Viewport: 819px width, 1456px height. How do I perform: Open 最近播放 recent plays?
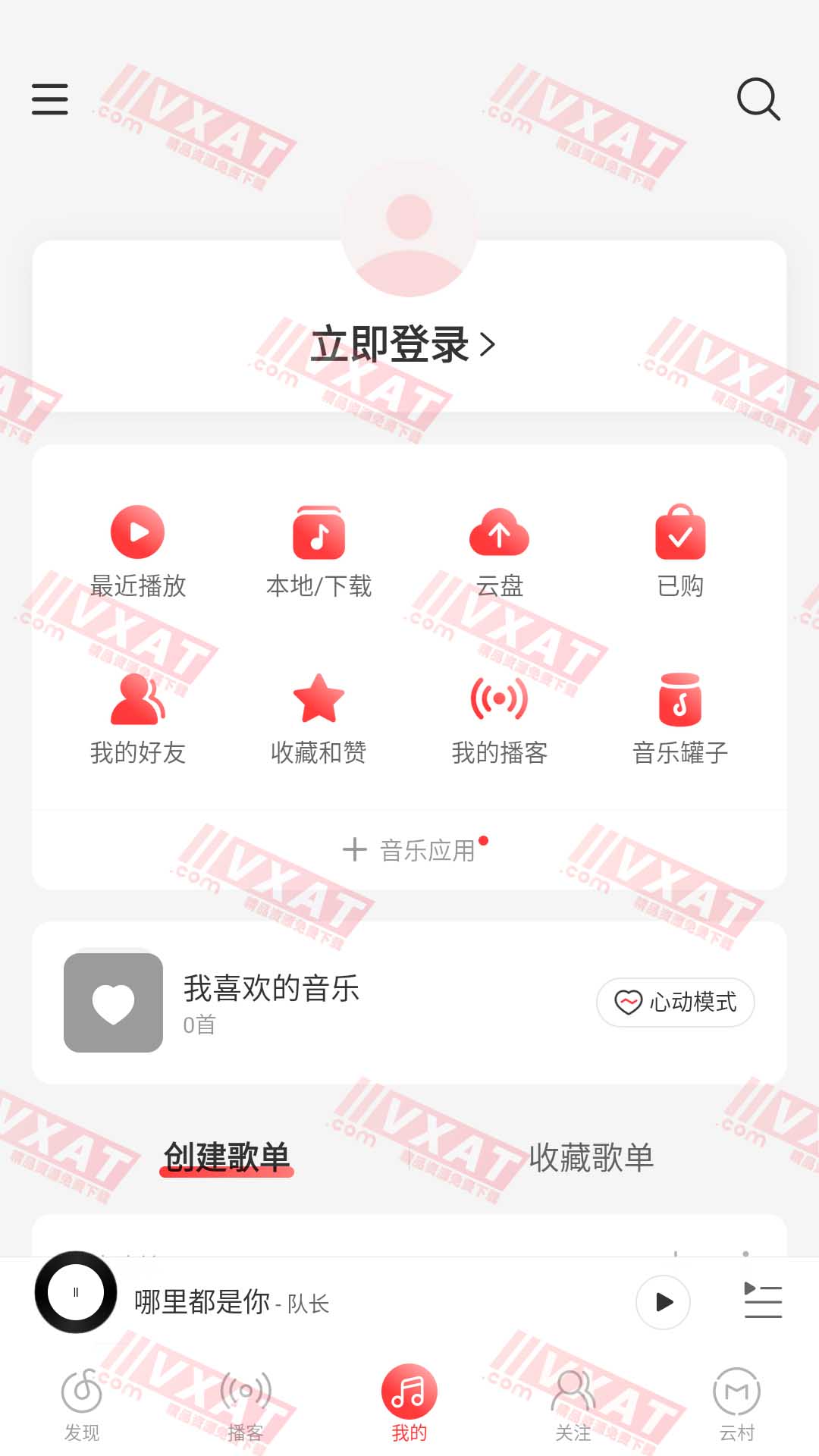138,551
